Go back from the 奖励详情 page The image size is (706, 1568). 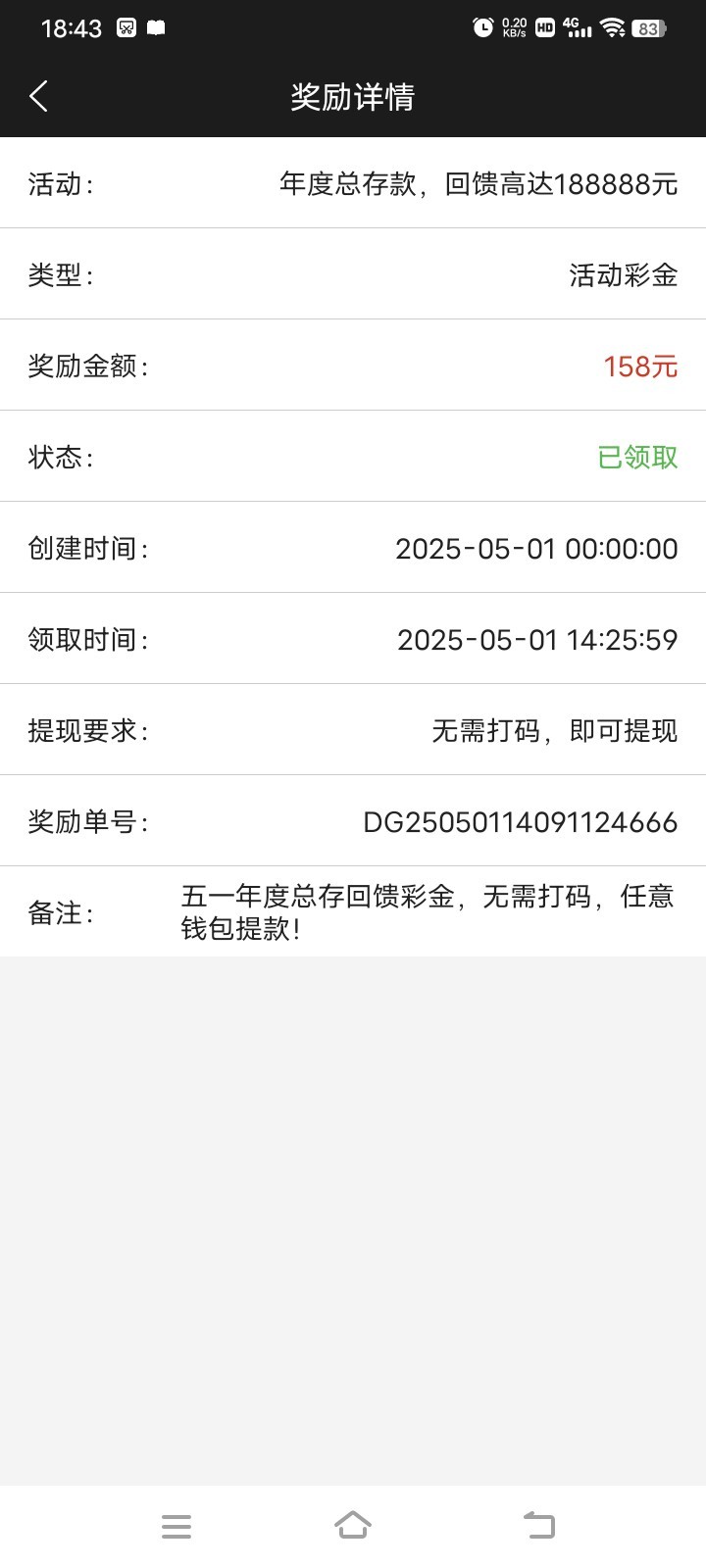39,96
